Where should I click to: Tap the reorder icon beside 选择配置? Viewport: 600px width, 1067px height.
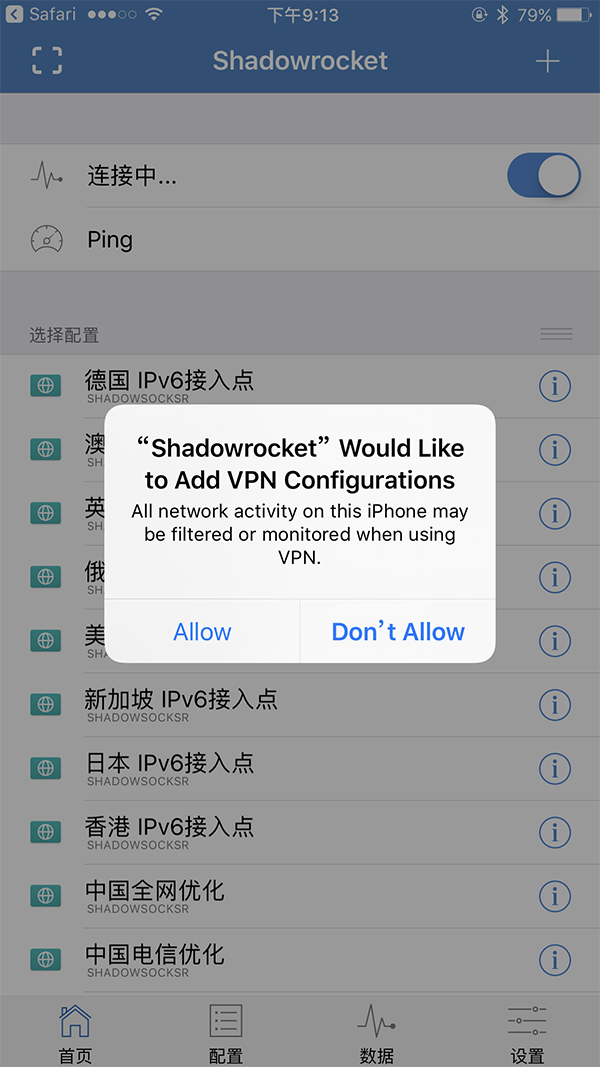[x=556, y=334]
